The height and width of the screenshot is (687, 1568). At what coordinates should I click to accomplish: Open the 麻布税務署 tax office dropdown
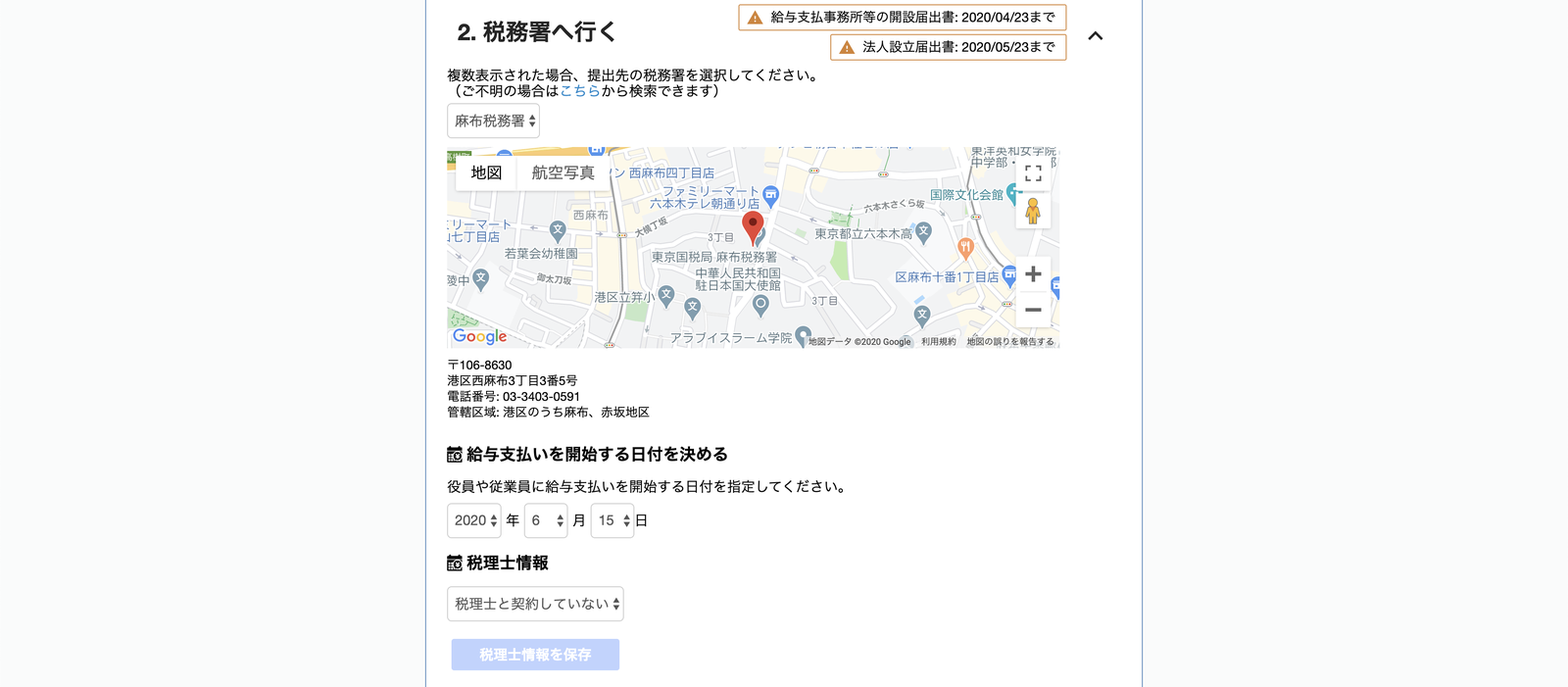(494, 122)
